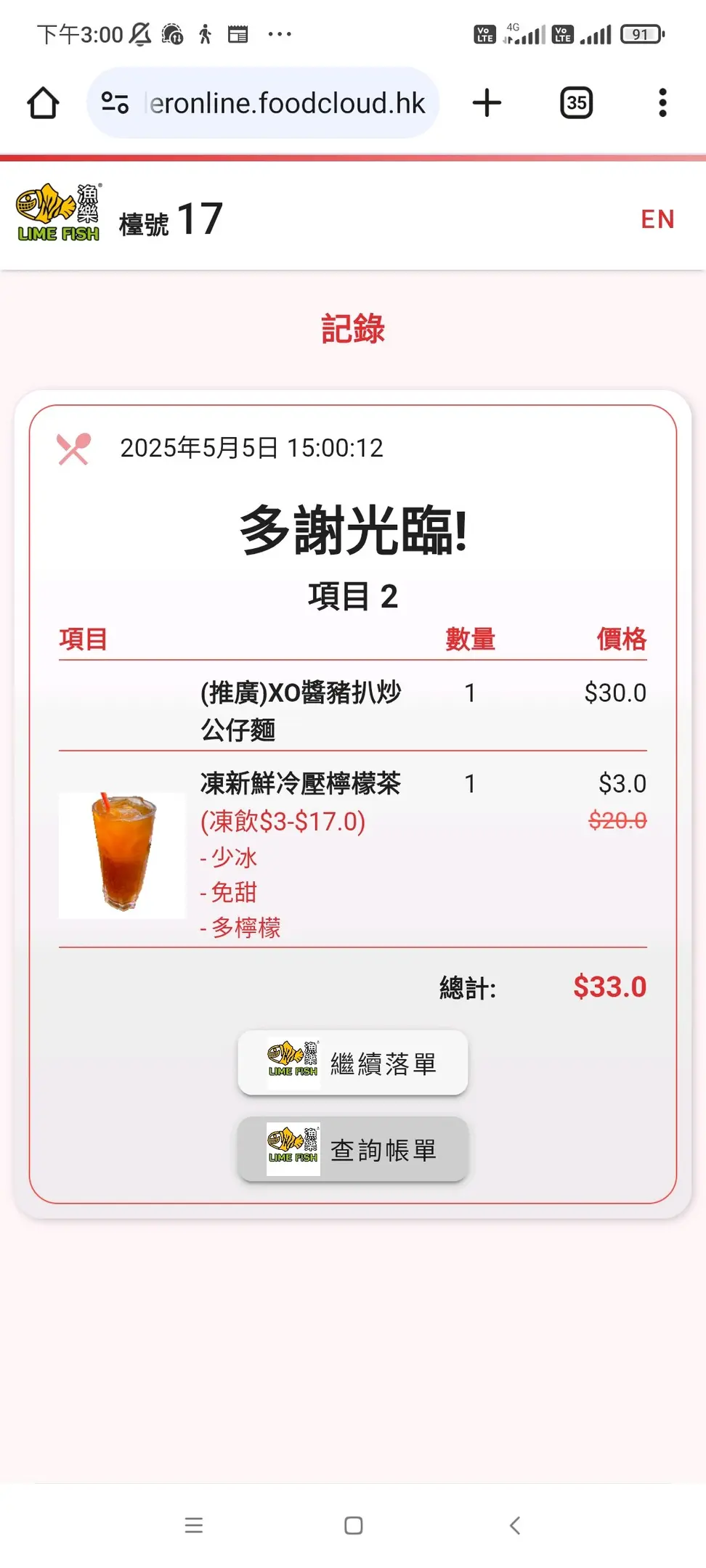Image resolution: width=706 pixels, height=1568 pixels.
Task: Go to browser home page
Action: 43,103
